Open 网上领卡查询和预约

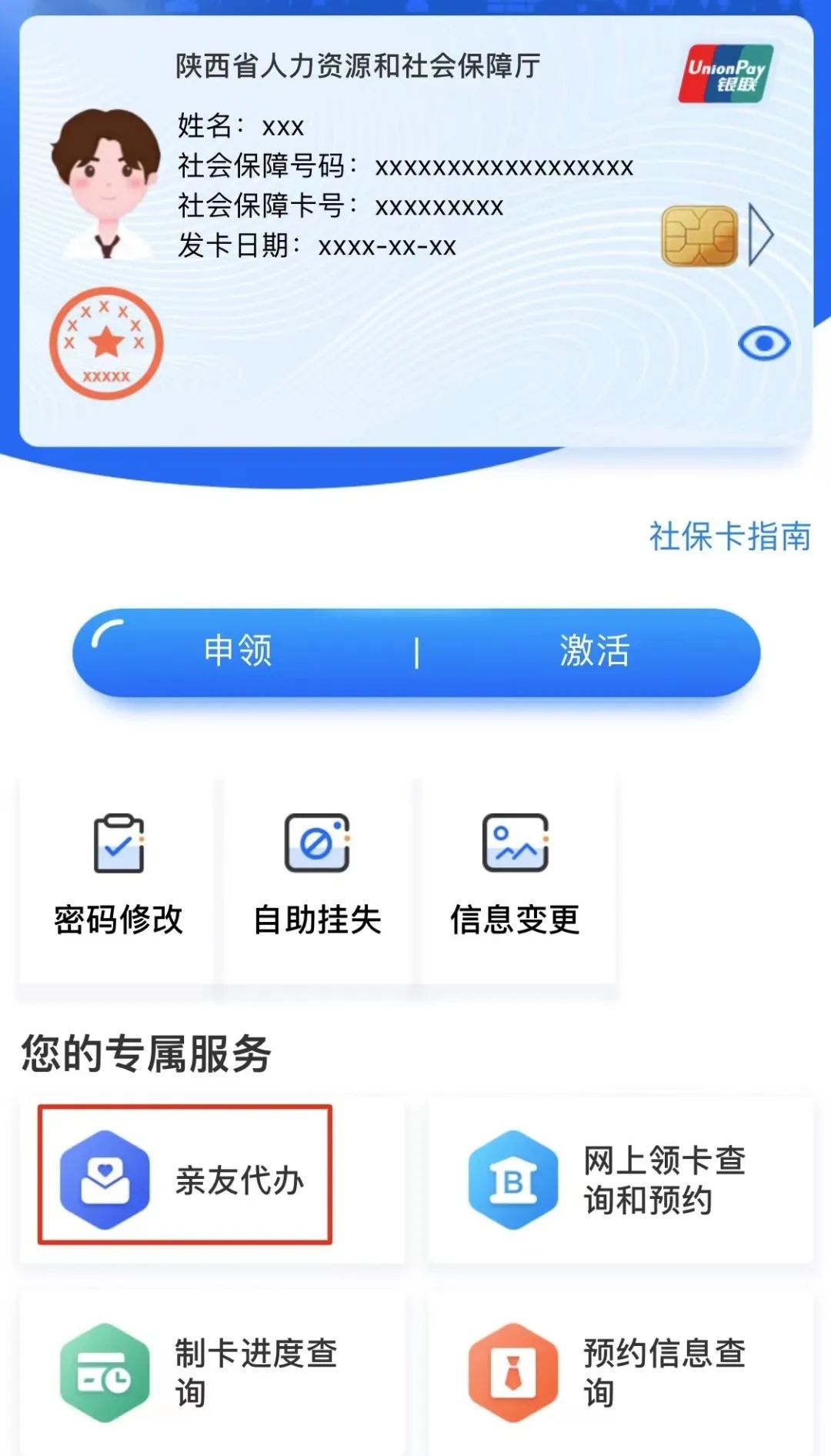pos(620,1180)
